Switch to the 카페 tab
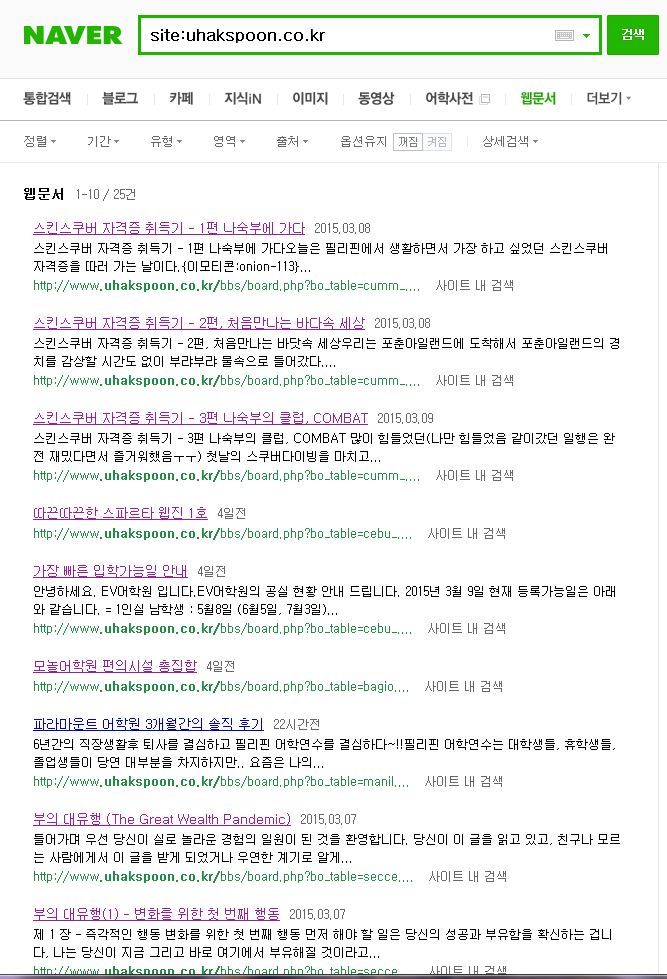Screen dimensions: 667x979 click(x=181, y=98)
